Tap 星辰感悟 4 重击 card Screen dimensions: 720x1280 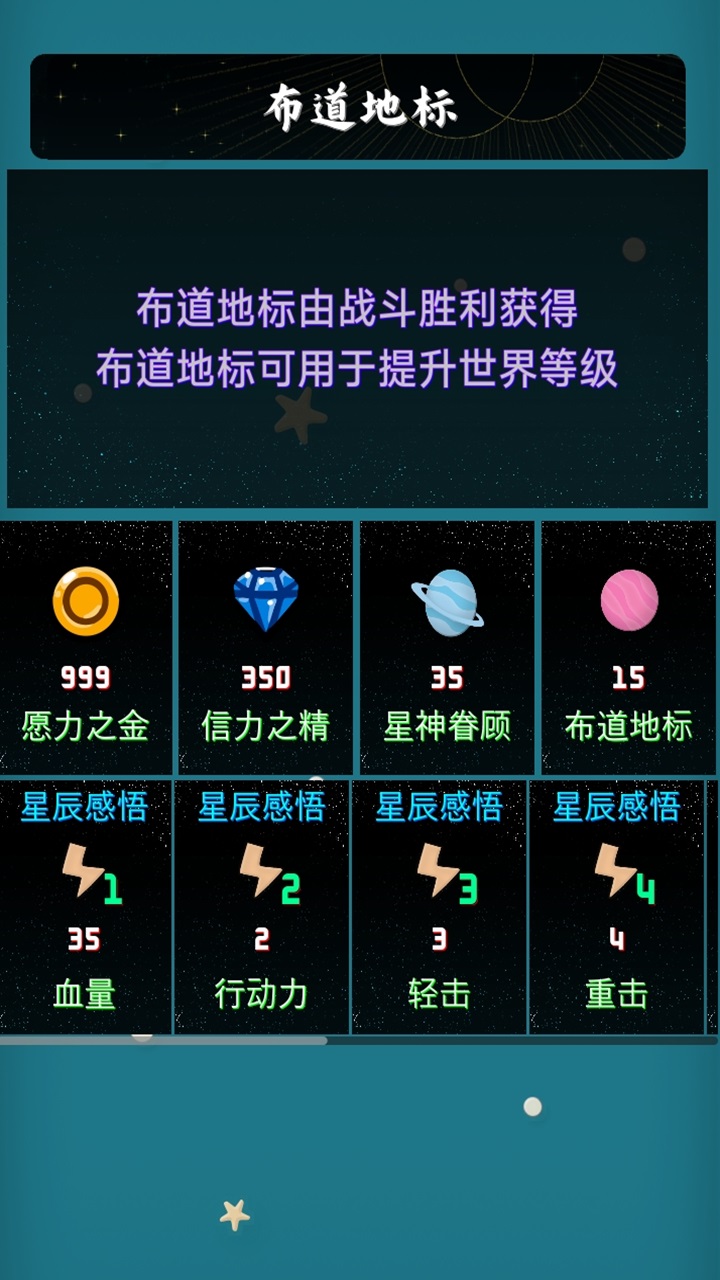point(616,906)
